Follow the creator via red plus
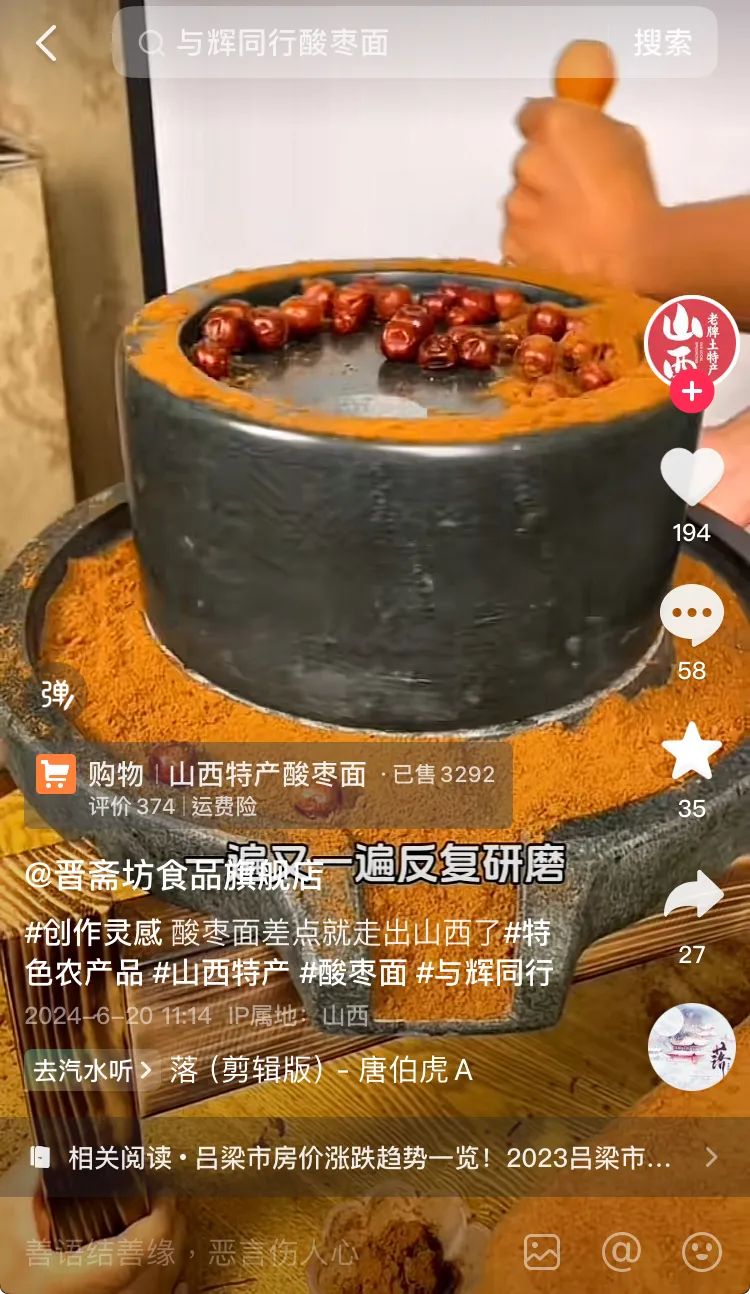The height and width of the screenshot is (1294, 750). click(691, 393)
